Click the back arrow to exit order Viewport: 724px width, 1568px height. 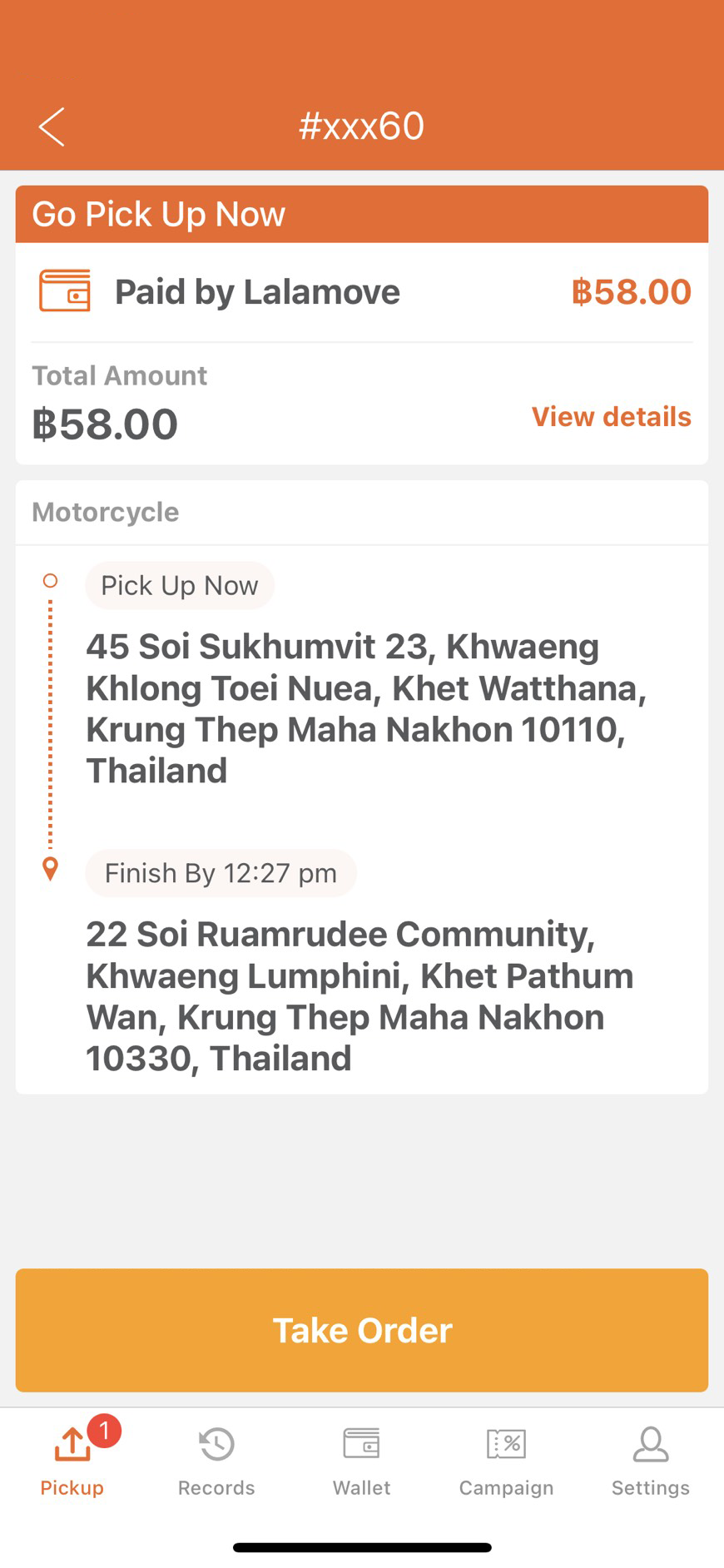[52, 126]
